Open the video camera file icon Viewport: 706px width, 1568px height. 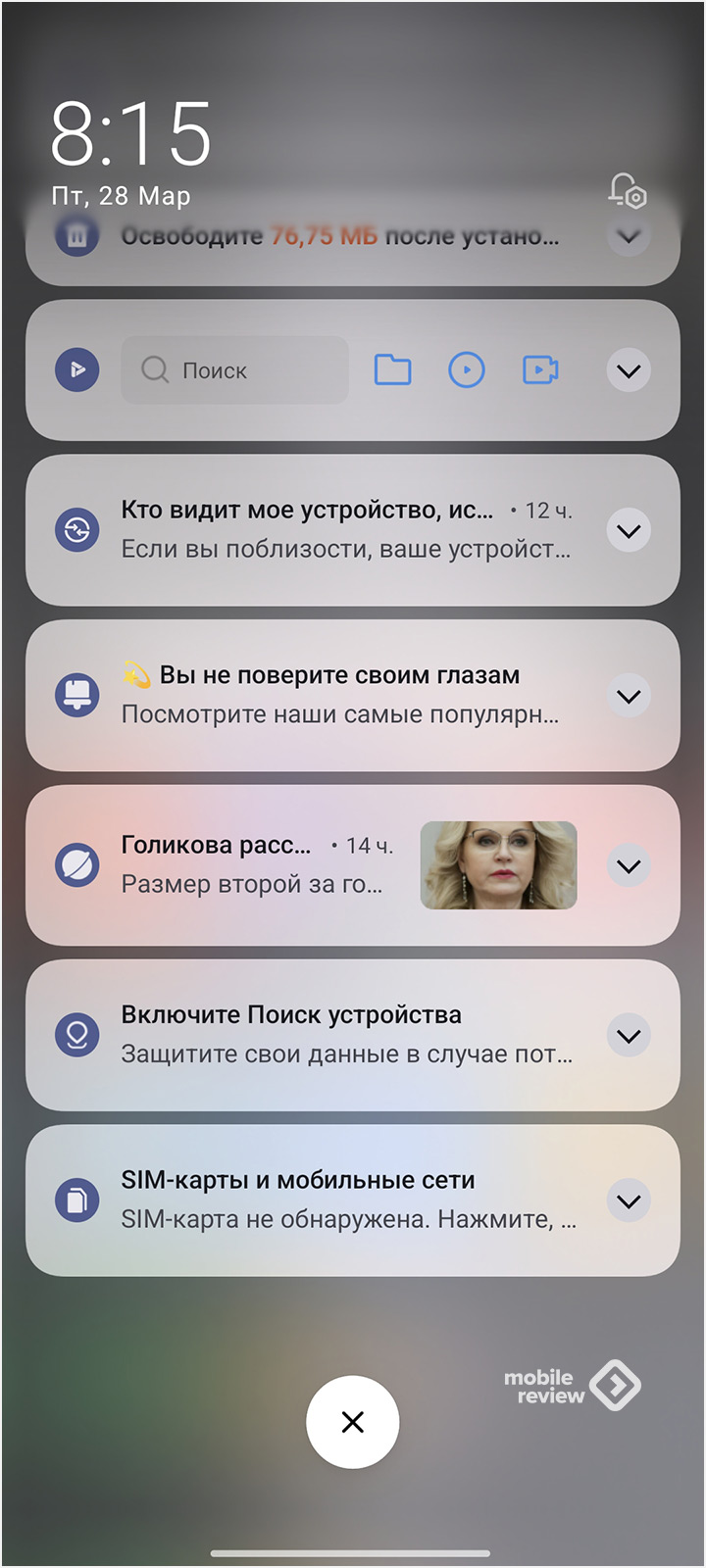[540, 370]
